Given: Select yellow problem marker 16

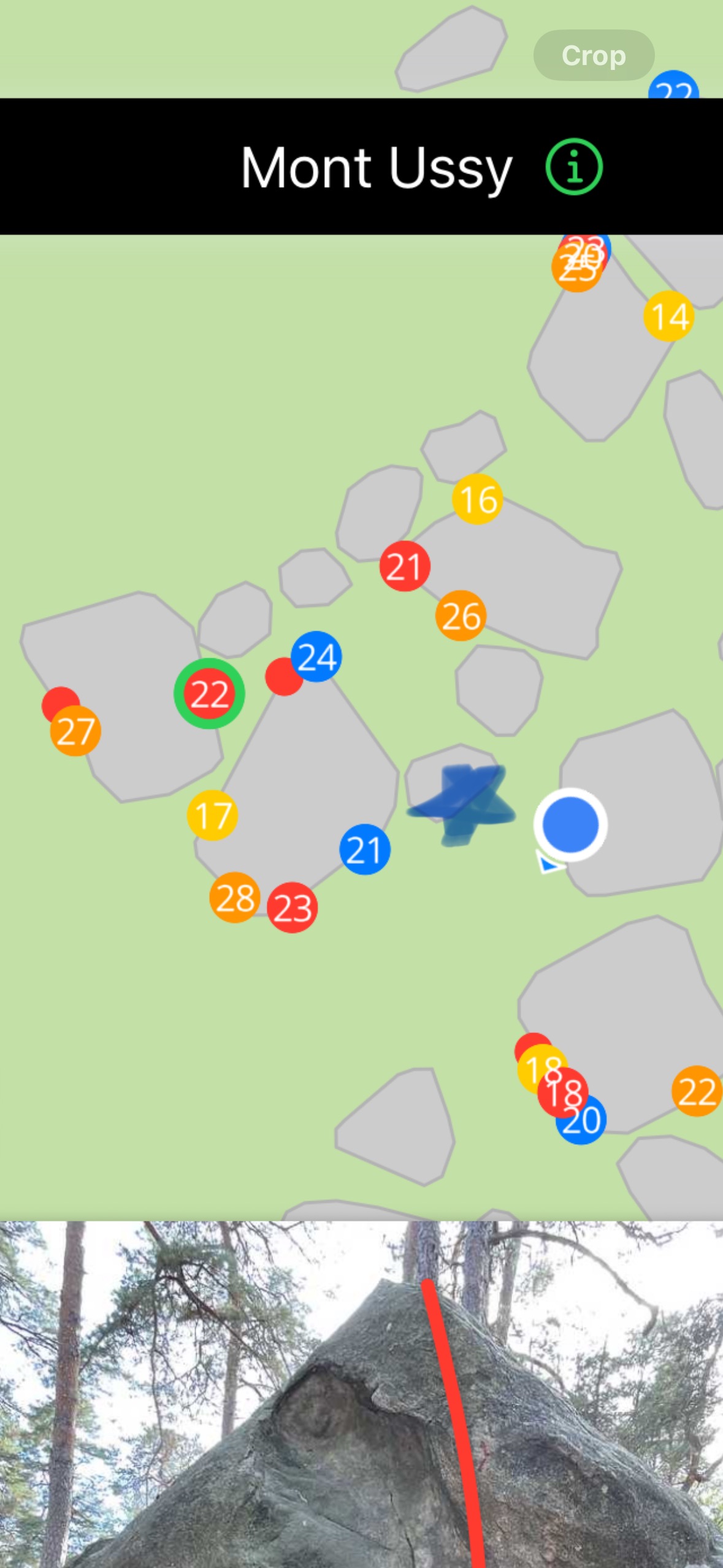Looking at the screenshot, I should (478, 499).
